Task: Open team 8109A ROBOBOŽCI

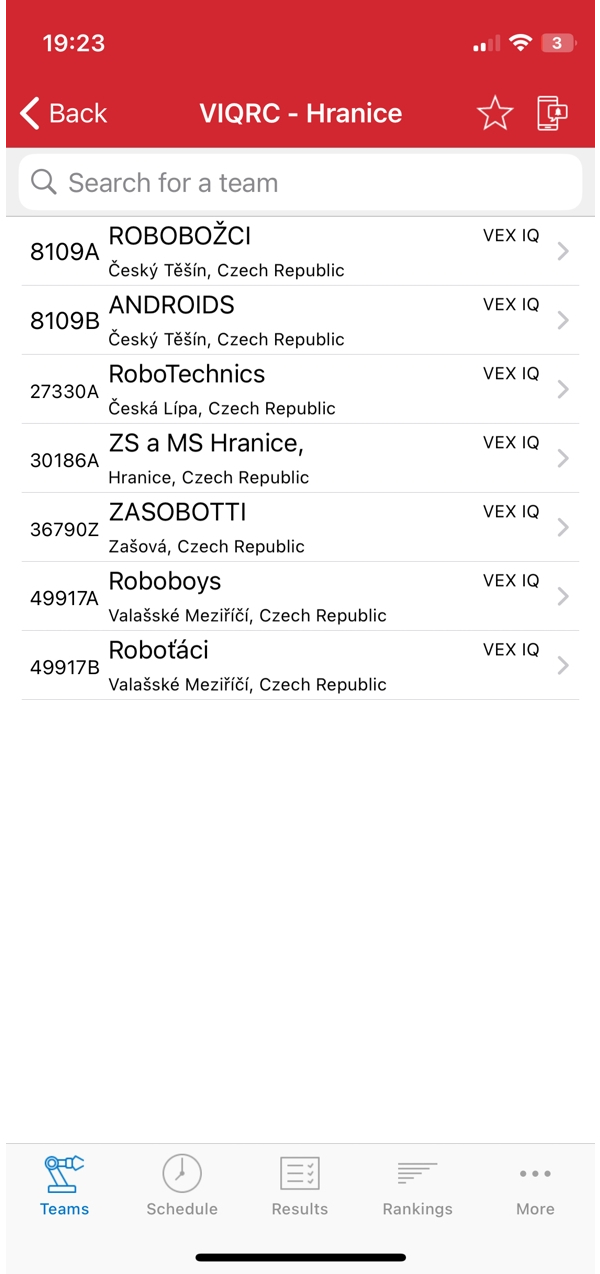Action: [300, 252]
